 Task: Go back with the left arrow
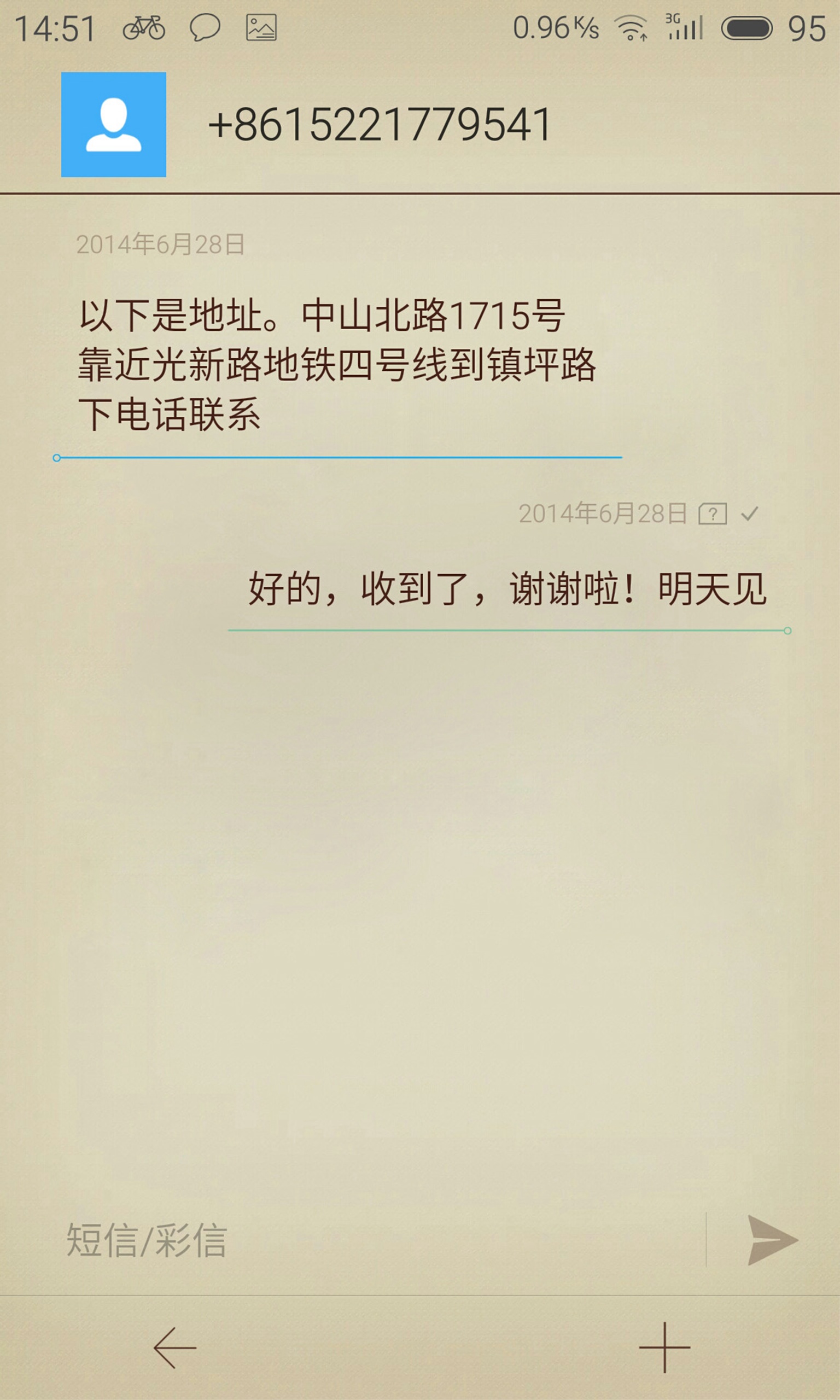tap(175, 1347)
